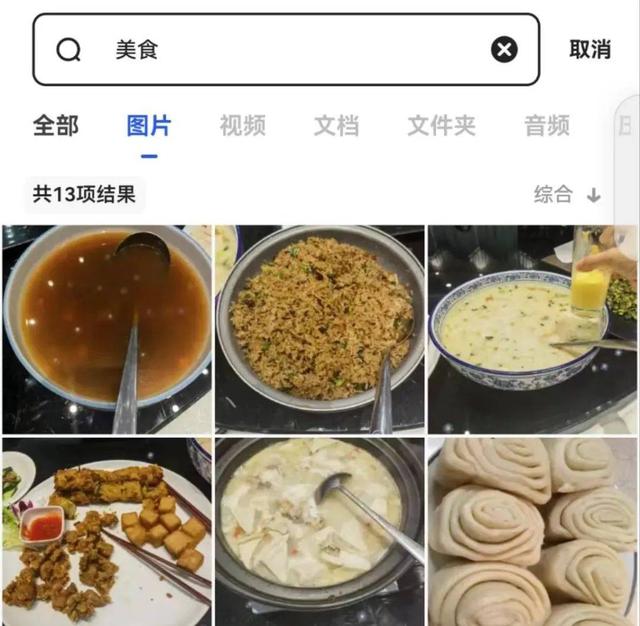The width and height of the screenshot is (640, 626).
Task: Switch to the 全部 tab
Action: click(x=55, y=126)
